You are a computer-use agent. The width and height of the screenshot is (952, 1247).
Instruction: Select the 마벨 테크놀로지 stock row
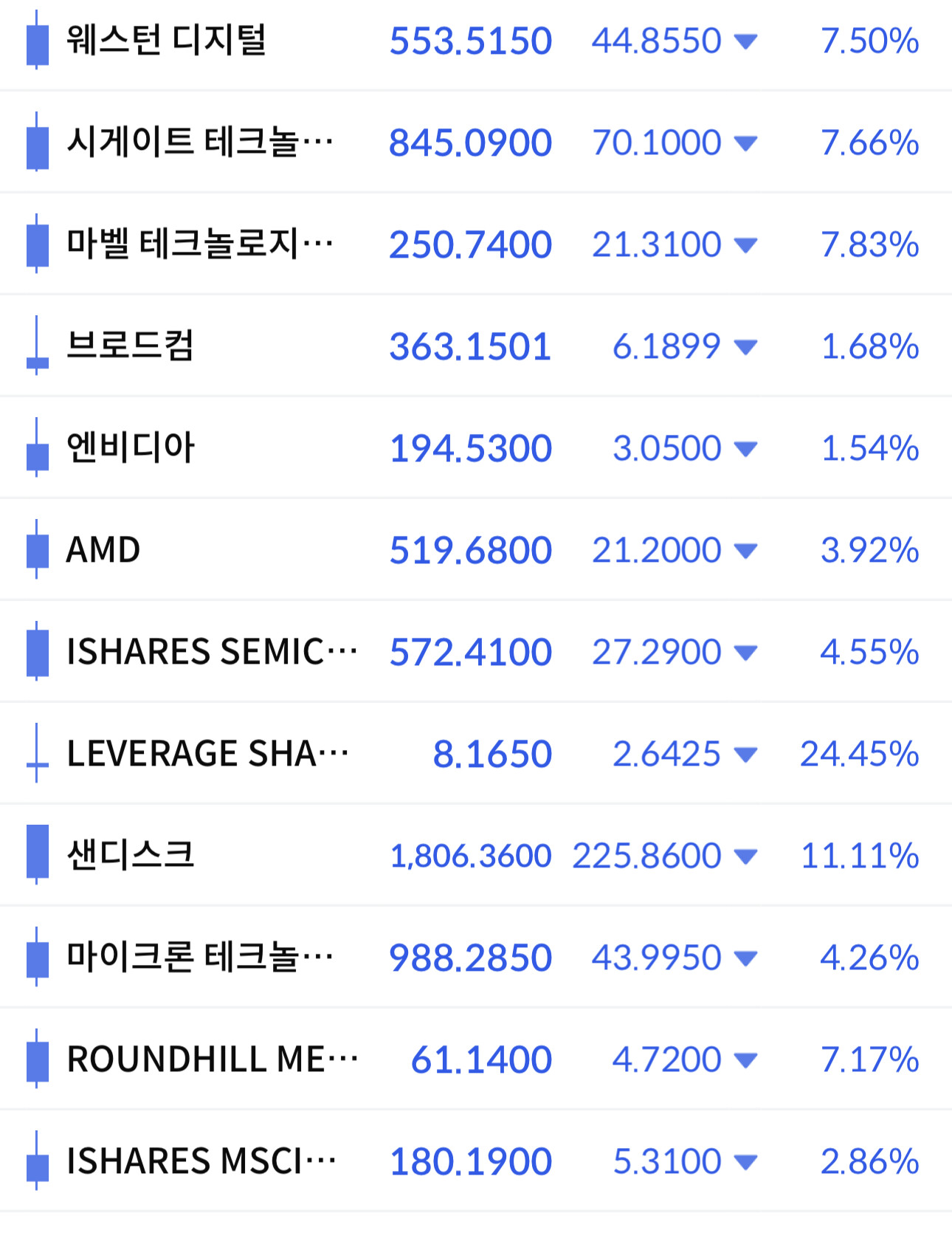[476, 244]
